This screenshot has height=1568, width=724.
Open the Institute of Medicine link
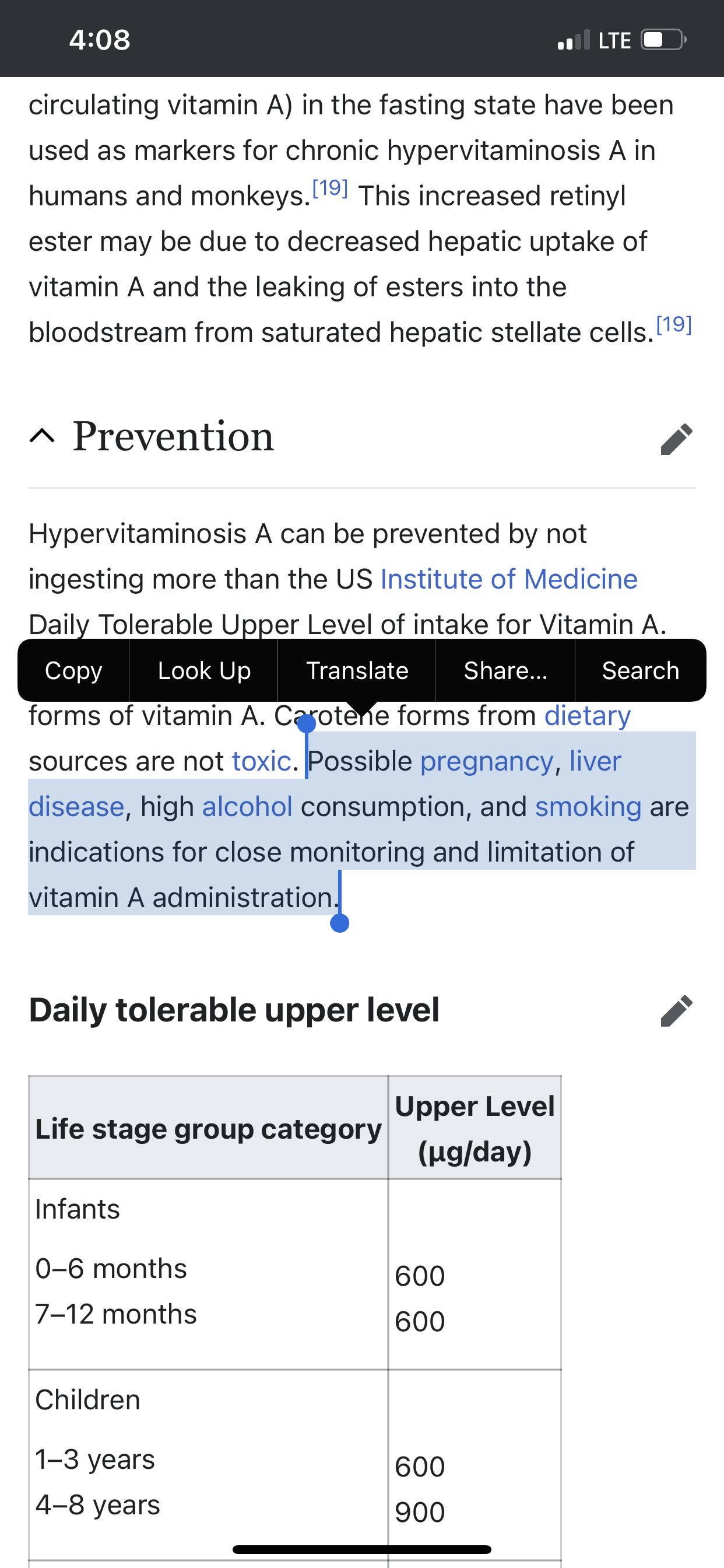pyautogui.click(x=509, y=579)
